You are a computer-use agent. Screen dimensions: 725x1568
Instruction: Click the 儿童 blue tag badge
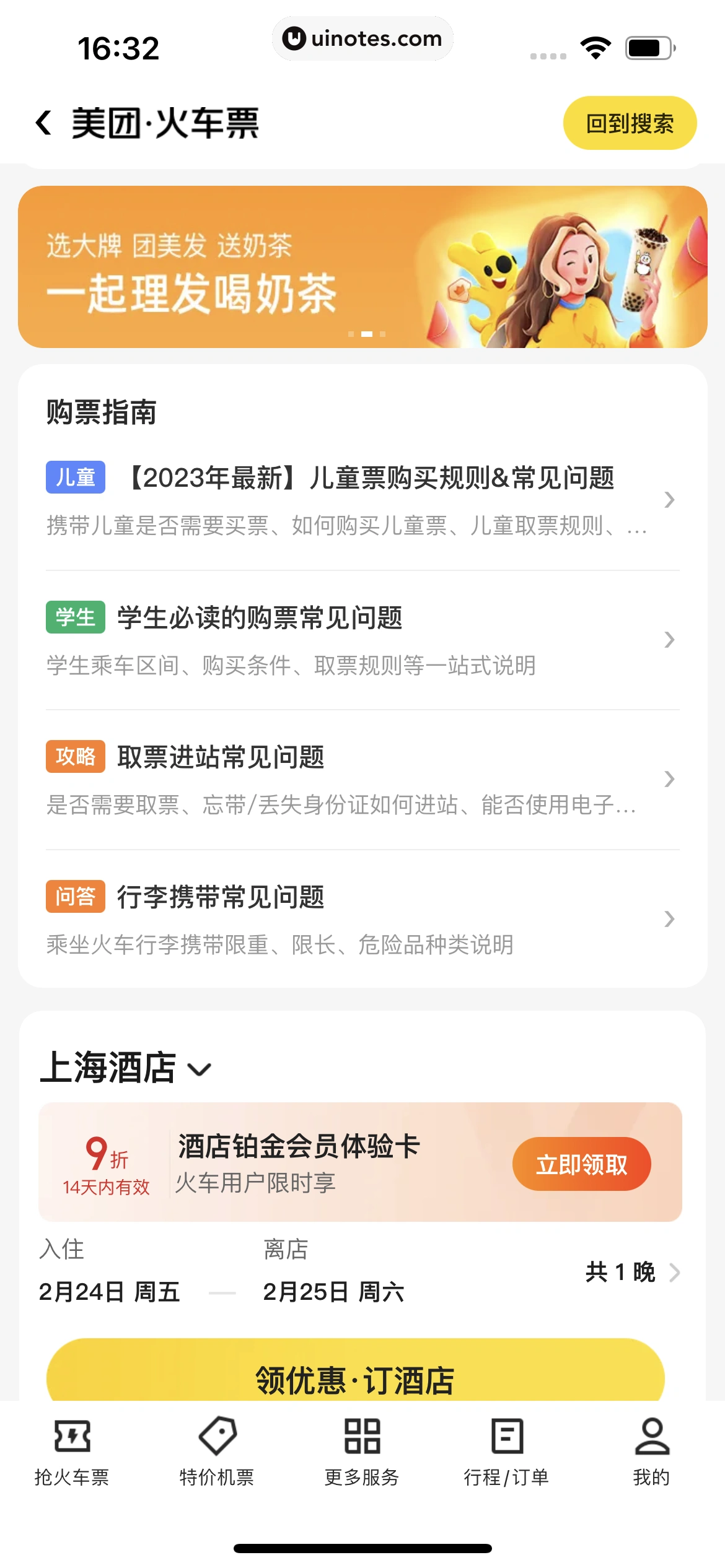[75, 477]
